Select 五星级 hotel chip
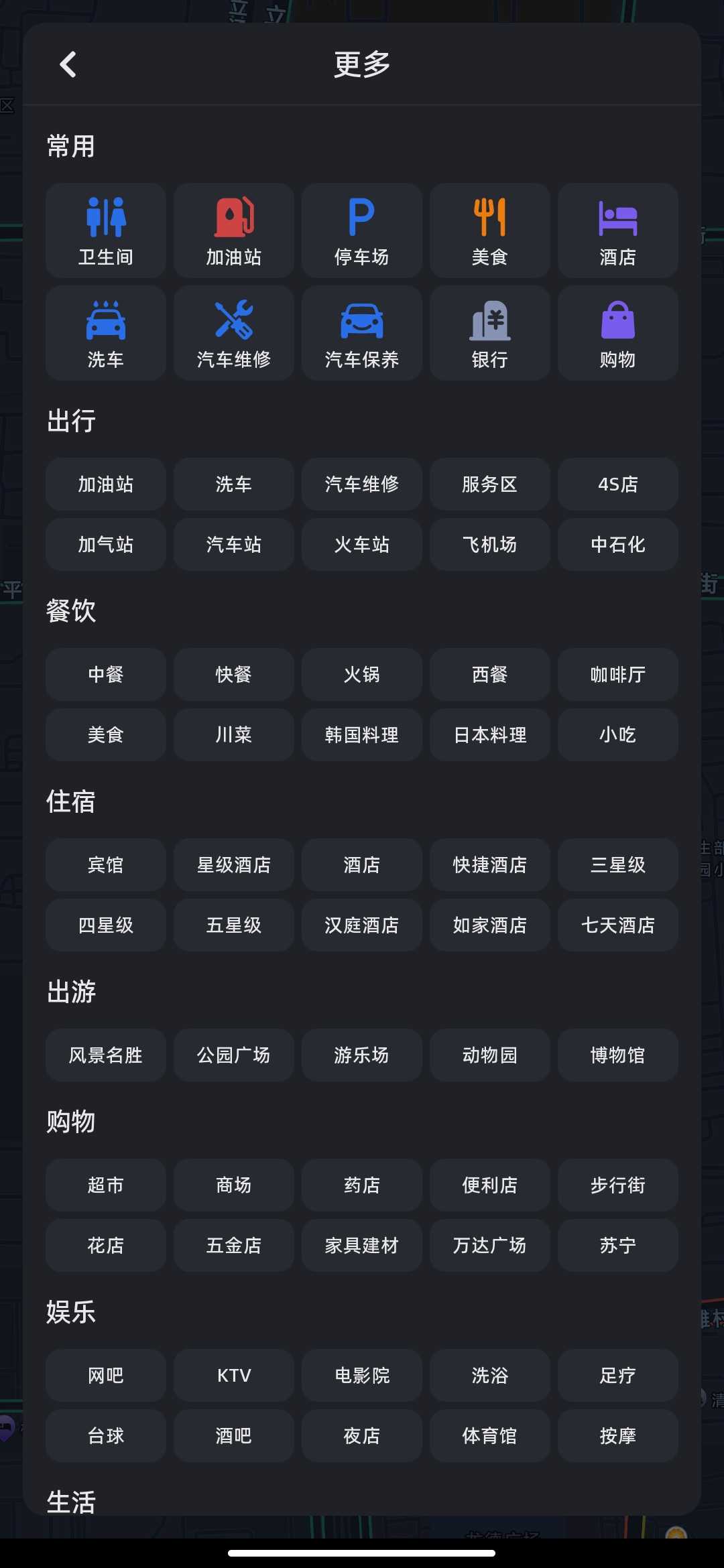The width and height of the screenshot is (724, 1568). [x=233, y=925]
